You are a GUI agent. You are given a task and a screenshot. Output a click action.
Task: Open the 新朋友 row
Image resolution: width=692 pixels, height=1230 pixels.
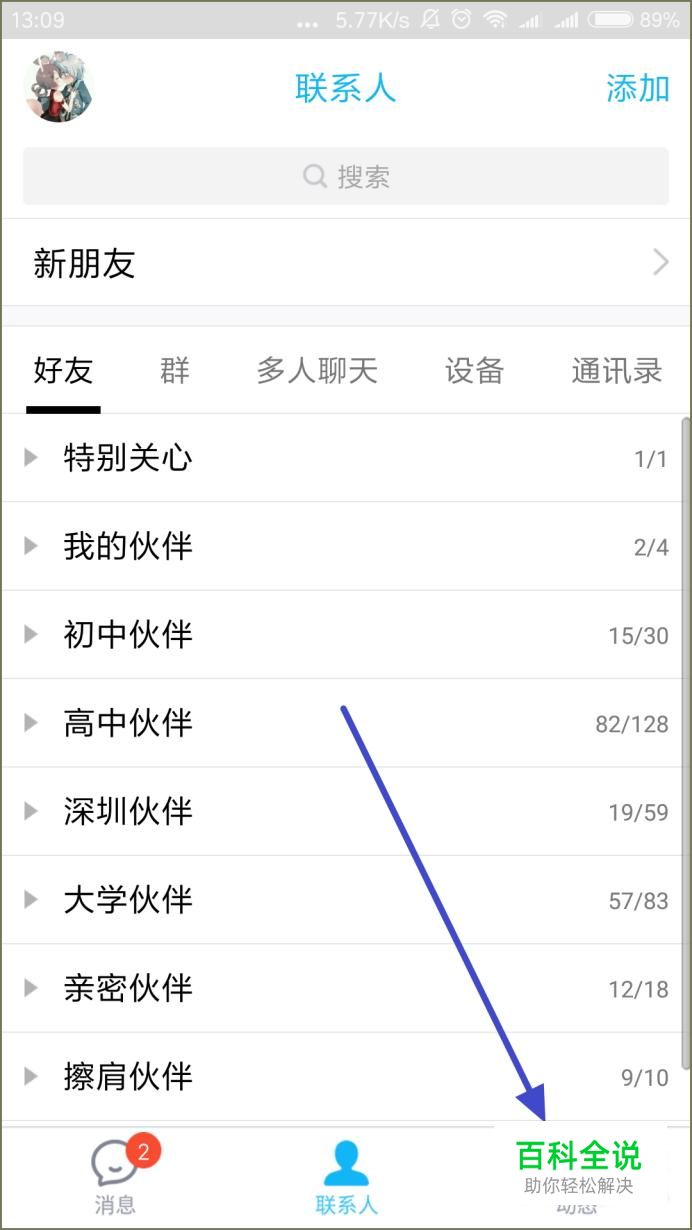tap(346, 264)
